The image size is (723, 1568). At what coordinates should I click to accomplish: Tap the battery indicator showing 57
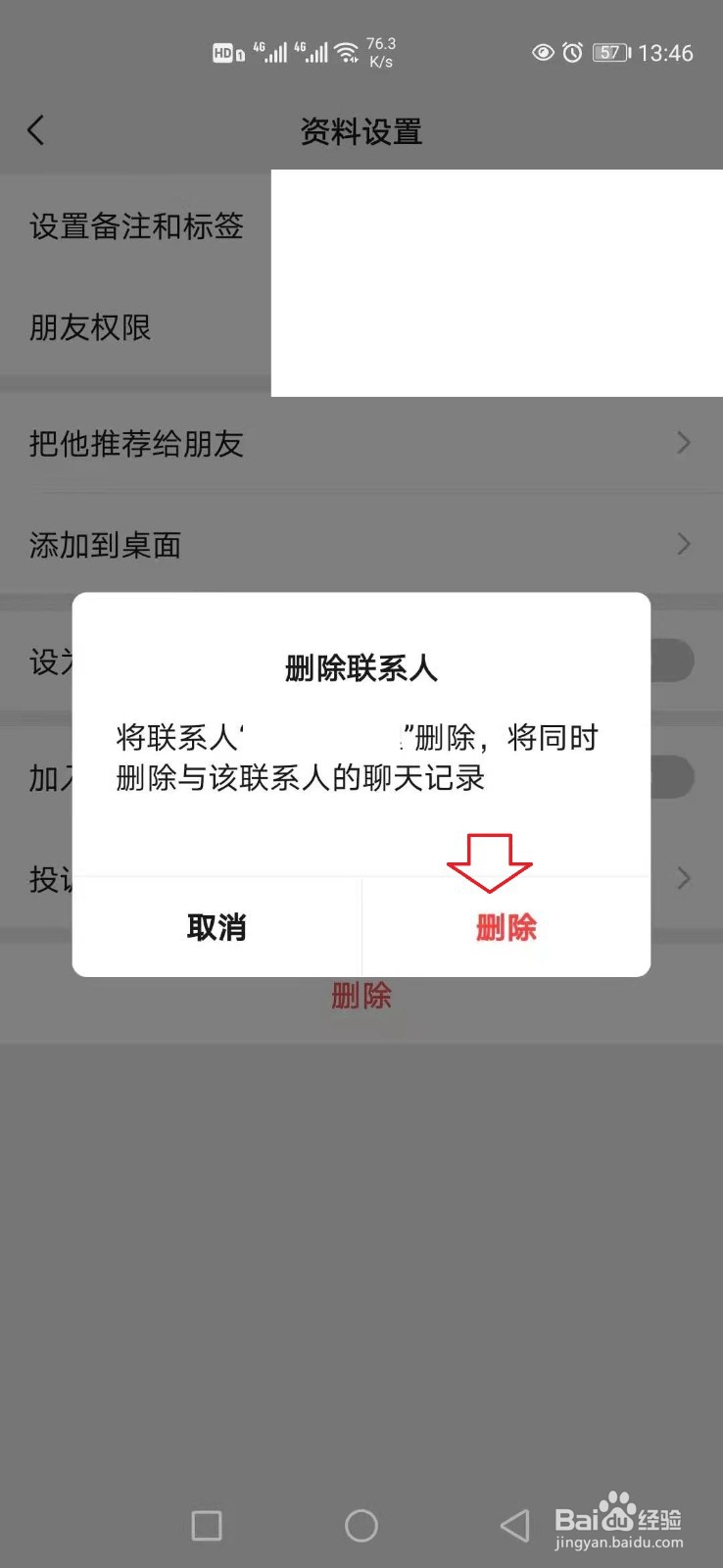click(x=609, y=53)
